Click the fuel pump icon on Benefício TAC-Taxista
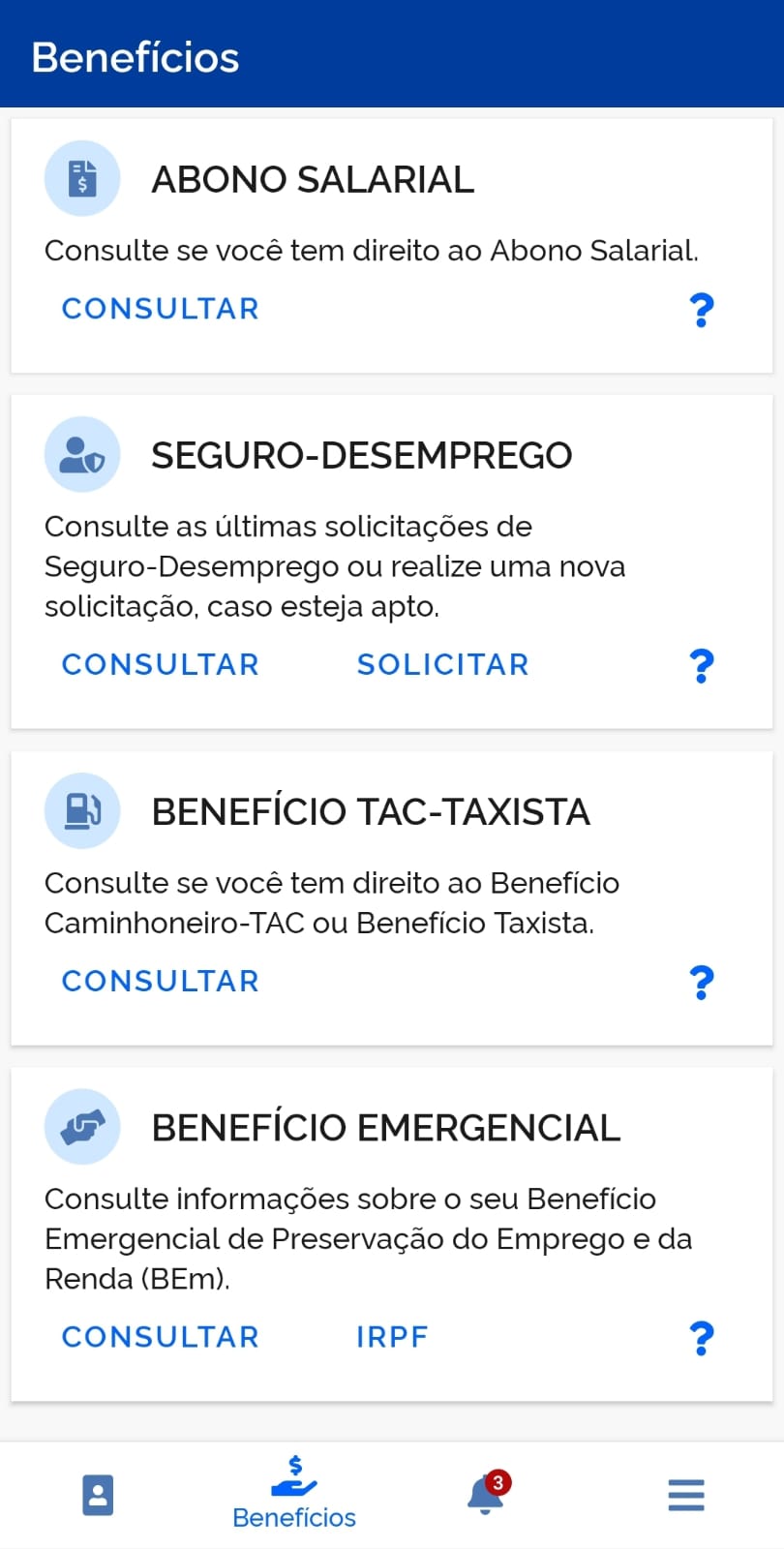The height and width of the screenshot is (1549, 784). click(82, 811)
